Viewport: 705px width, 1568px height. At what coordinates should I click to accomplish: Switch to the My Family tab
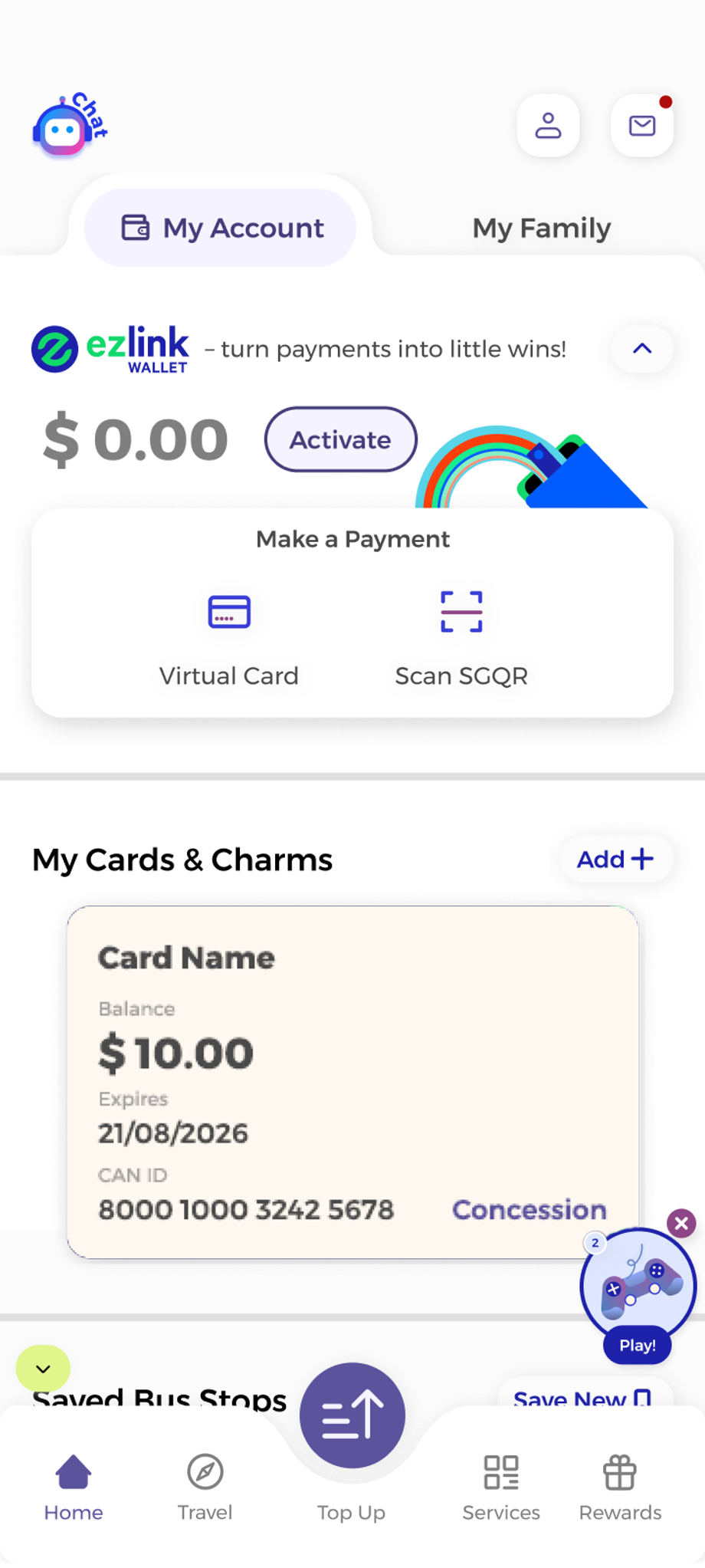pyautogui.click(x=541, y=228)
